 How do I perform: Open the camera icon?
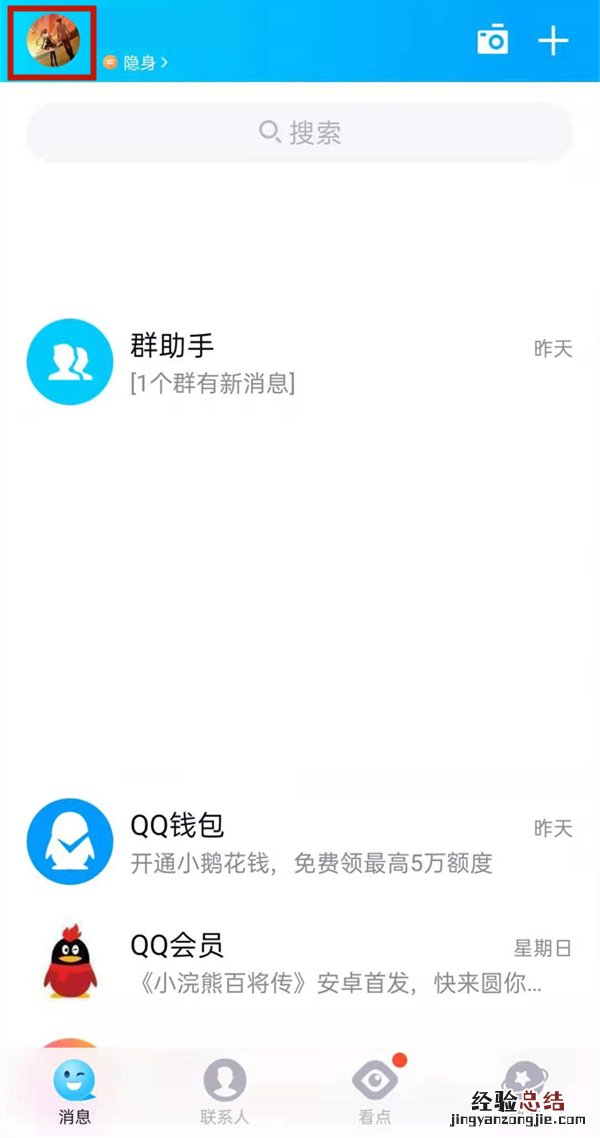[x=492, y=41]
